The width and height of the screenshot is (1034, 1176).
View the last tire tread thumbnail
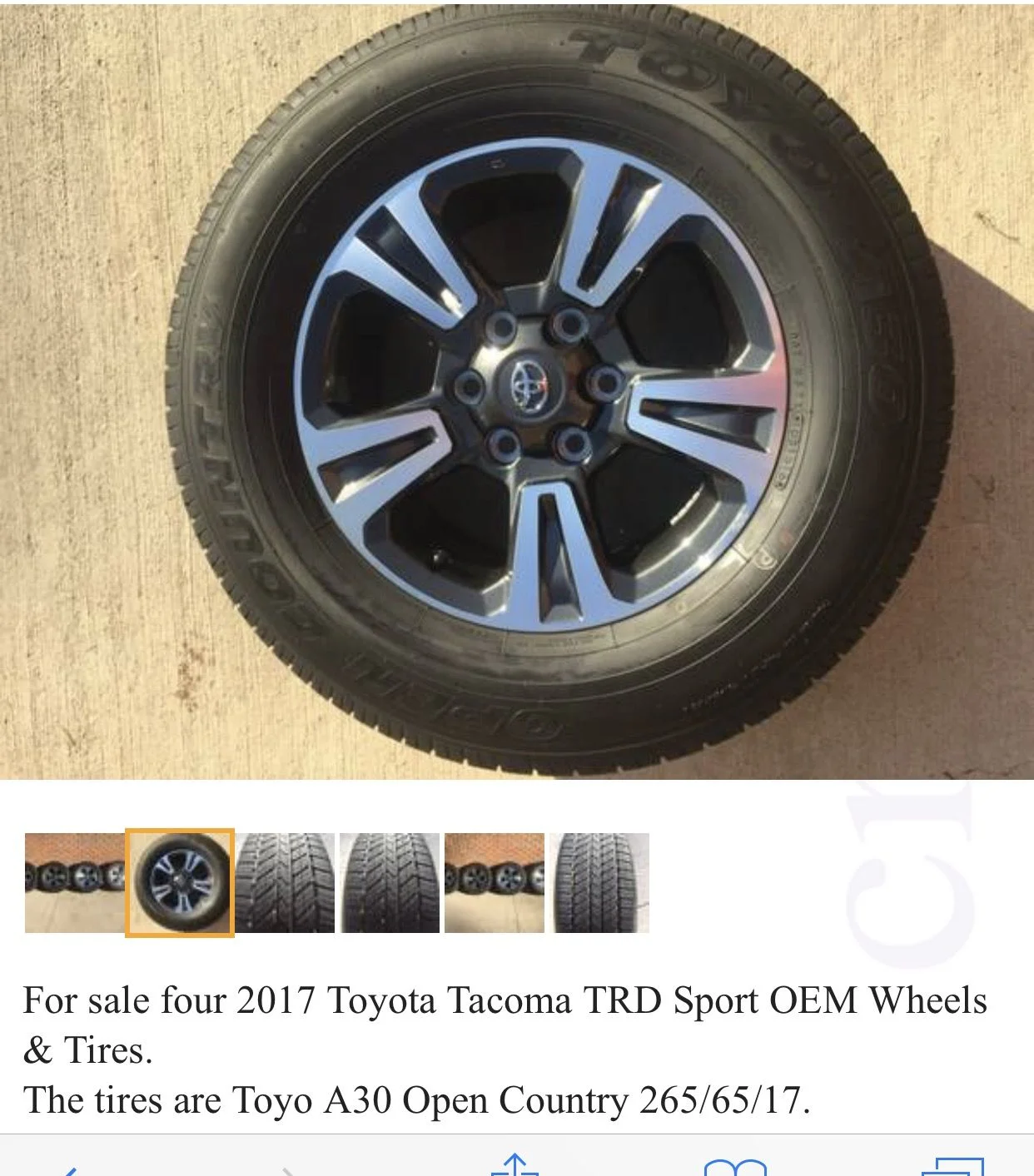[599, 882]
